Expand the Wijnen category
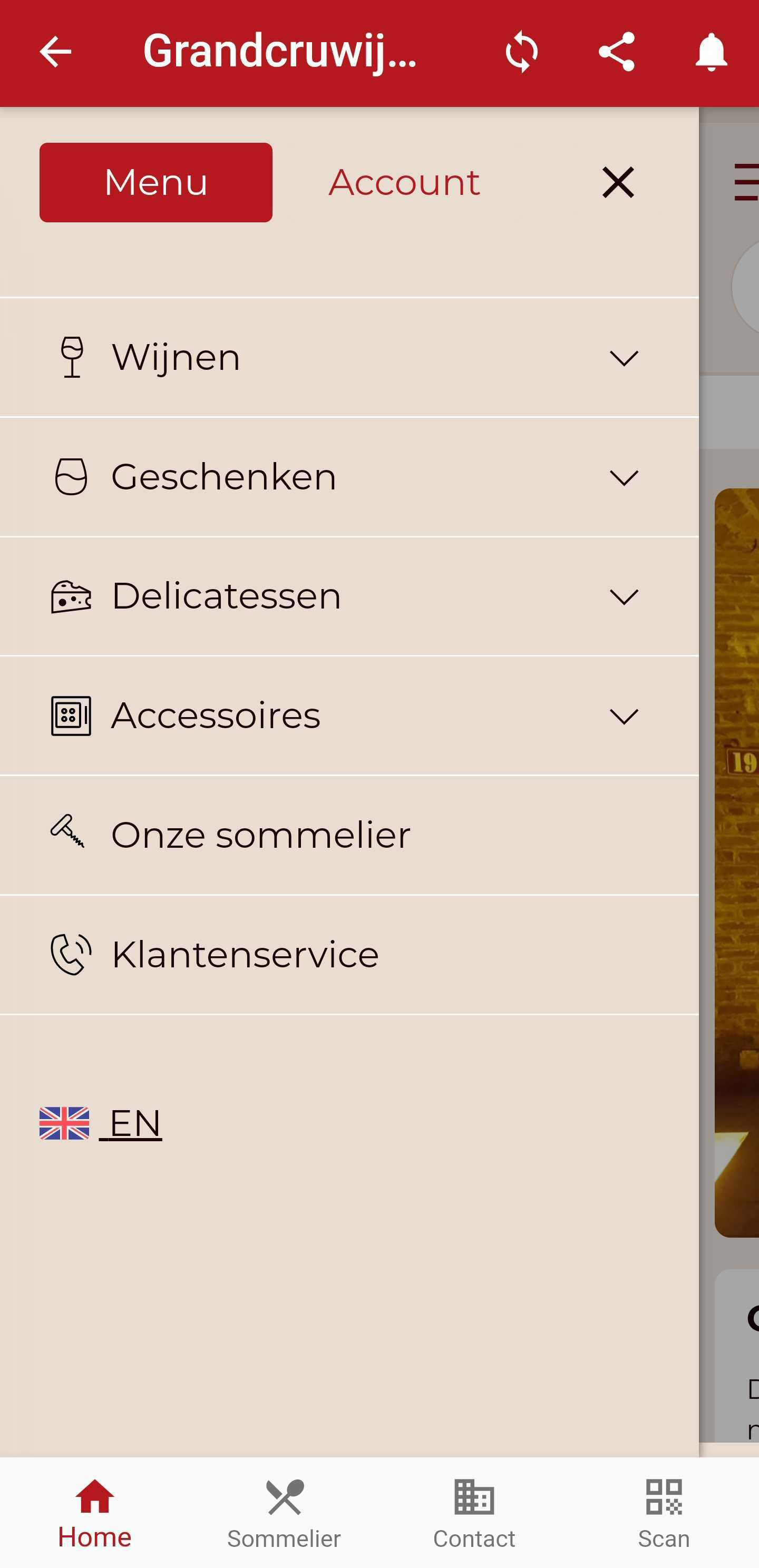The width and height of the screenshot is (759, 1568). [x=349, y=357]
